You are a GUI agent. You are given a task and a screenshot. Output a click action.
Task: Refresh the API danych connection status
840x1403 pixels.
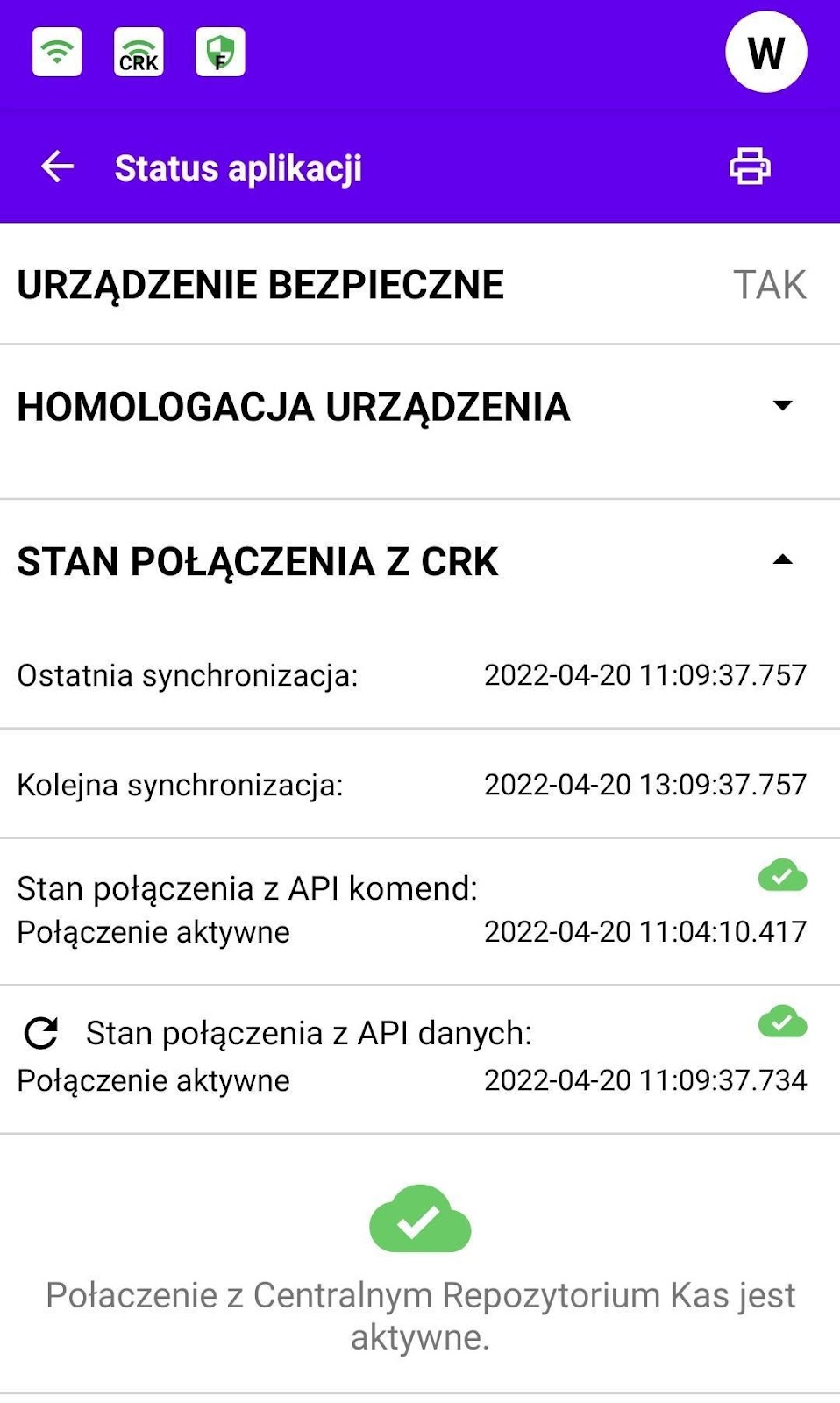point(41,1033)
